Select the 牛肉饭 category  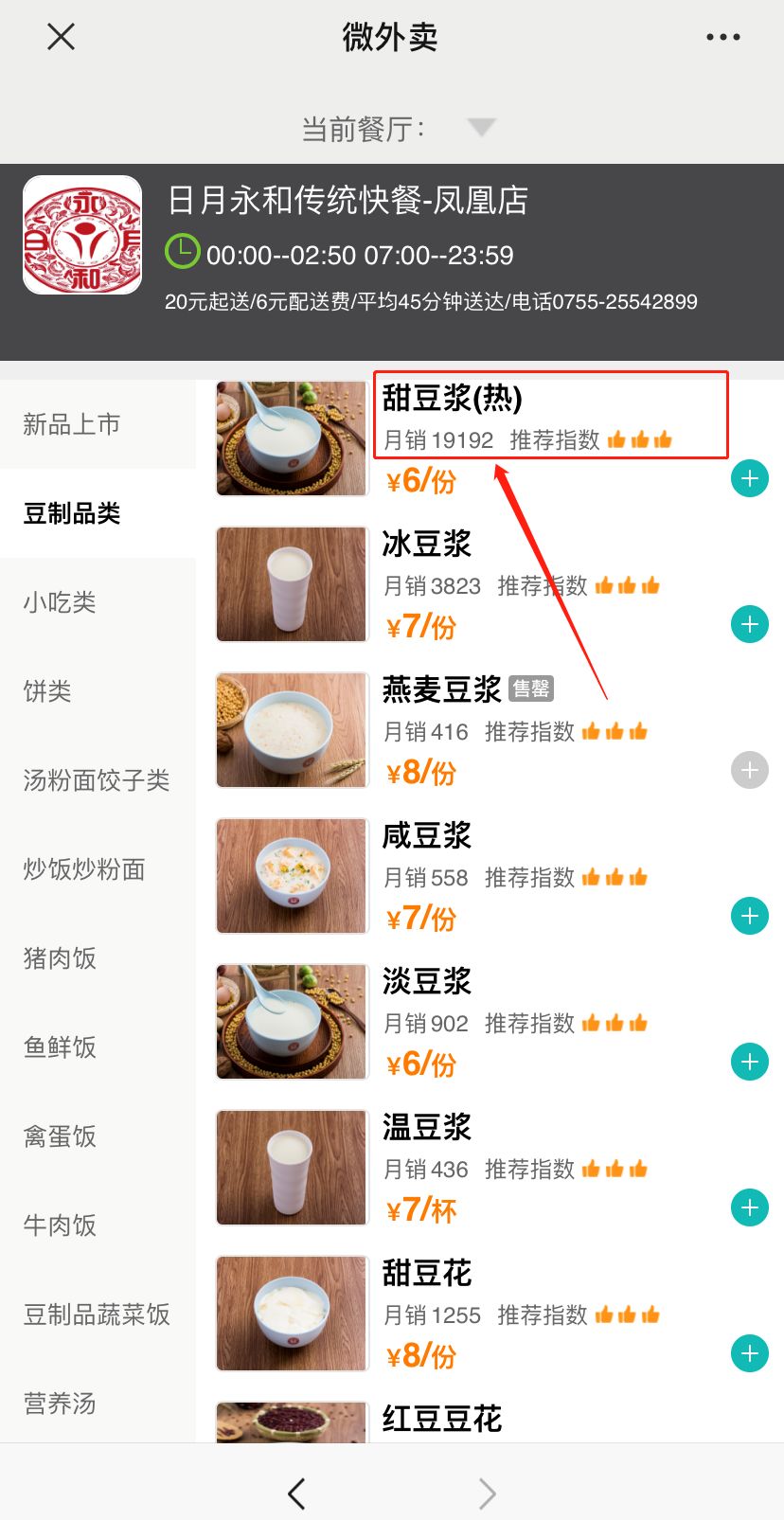pos(60,1225)
